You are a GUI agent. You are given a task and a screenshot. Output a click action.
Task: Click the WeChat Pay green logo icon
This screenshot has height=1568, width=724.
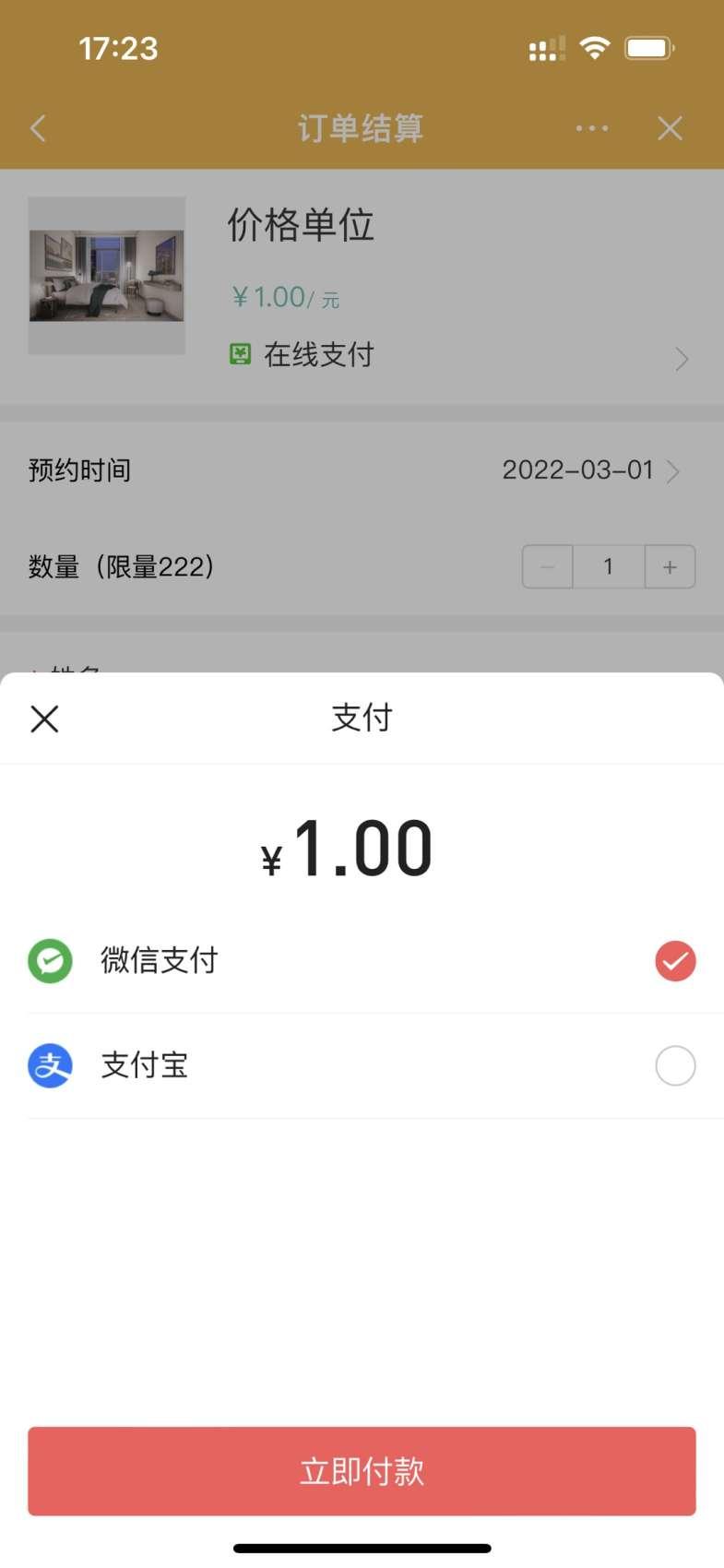pos(50,960)
